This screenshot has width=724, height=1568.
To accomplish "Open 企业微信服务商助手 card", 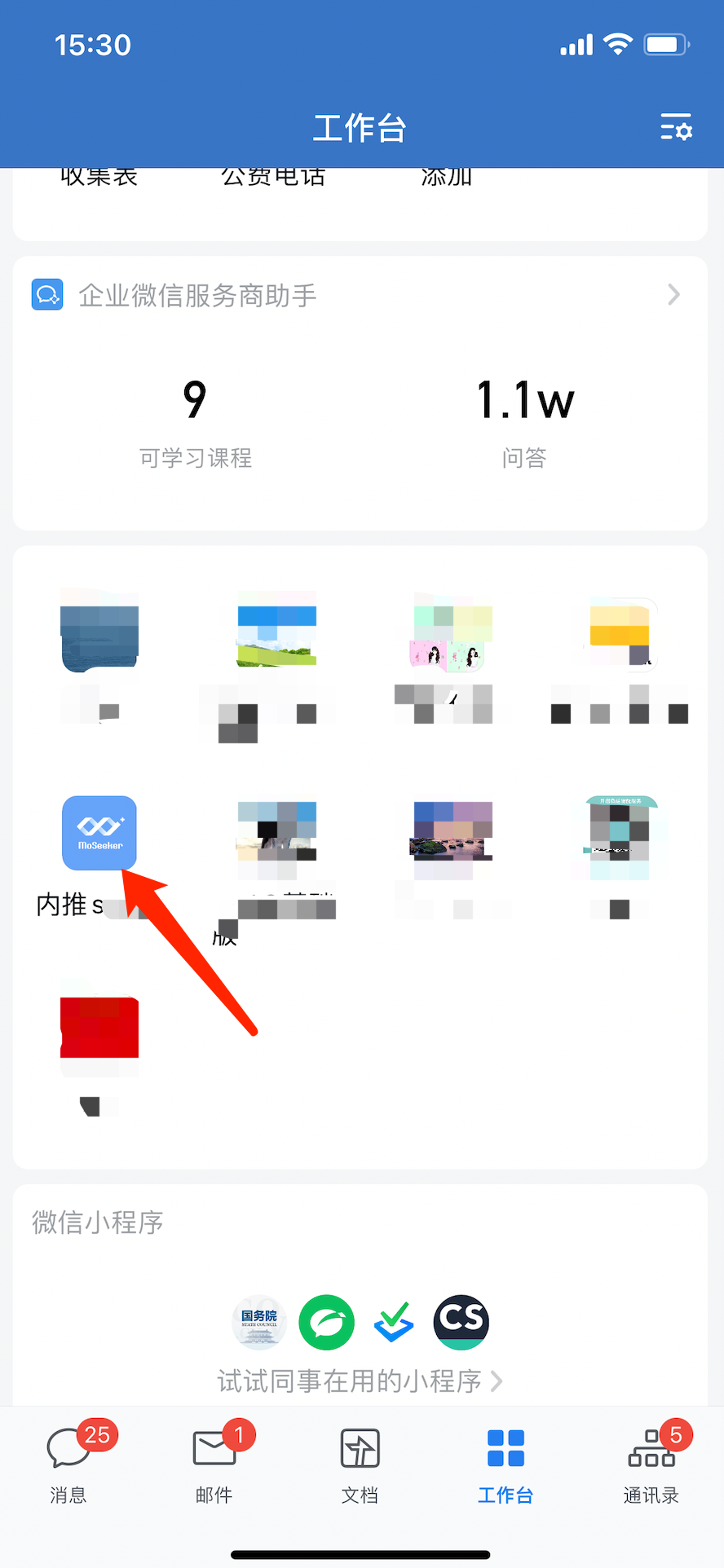I will [x=359, y=295].
